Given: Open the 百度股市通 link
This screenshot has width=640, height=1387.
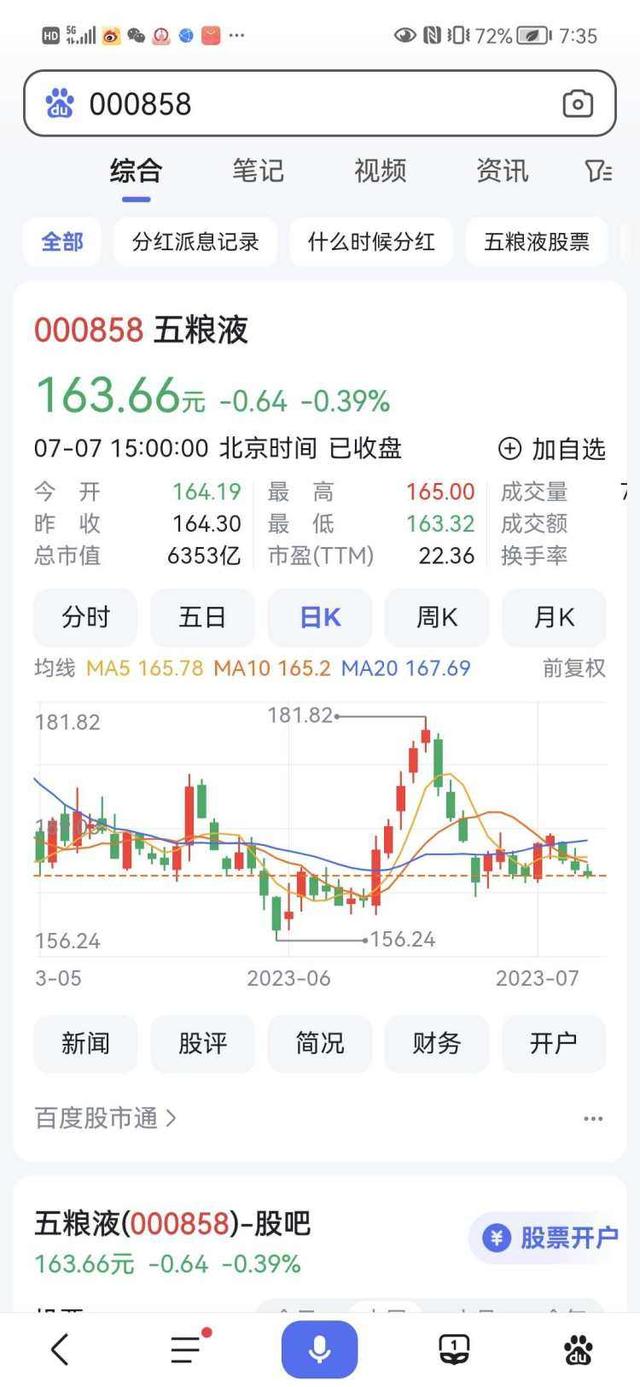Looking at the screenshot, I should tap(105, 1118).
